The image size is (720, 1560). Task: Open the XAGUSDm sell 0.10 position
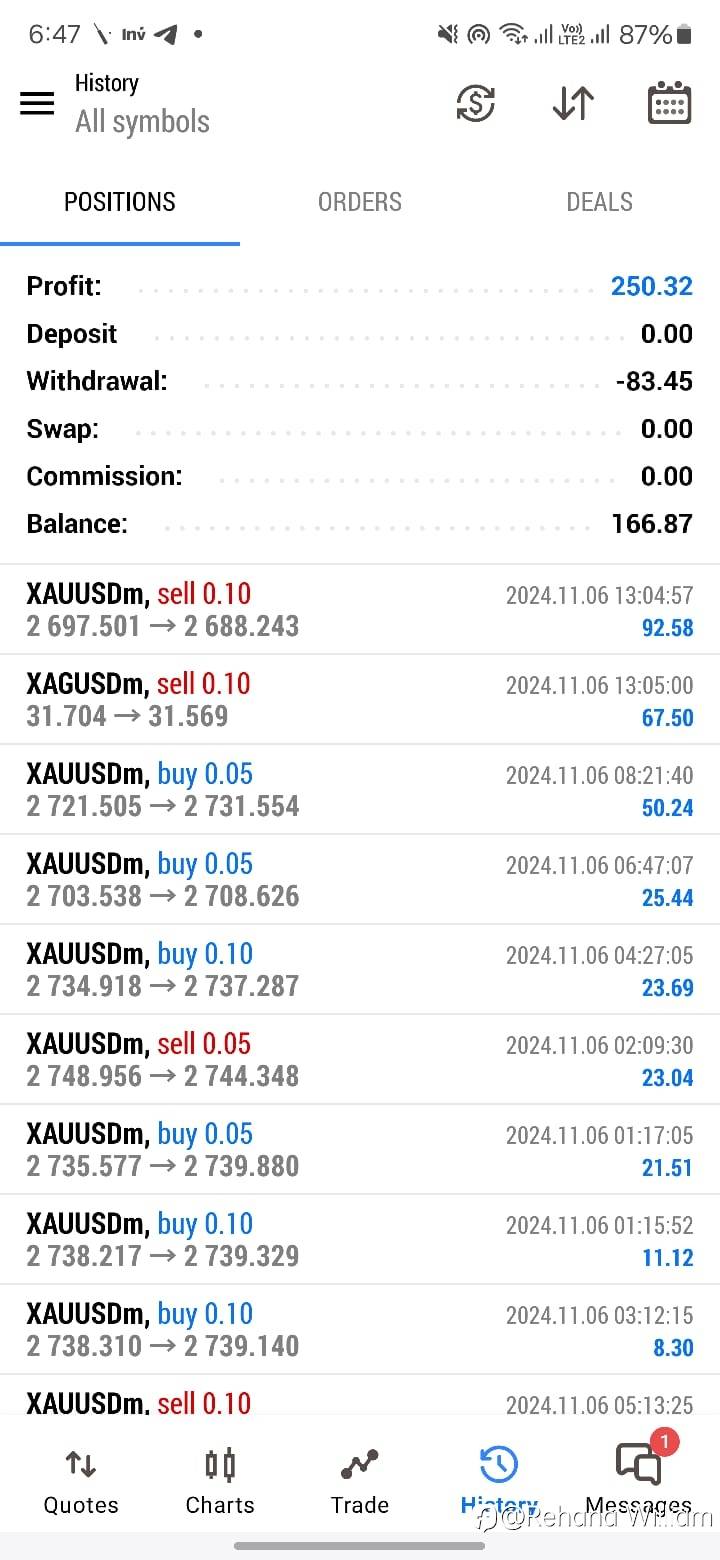[x=360, y=700]
